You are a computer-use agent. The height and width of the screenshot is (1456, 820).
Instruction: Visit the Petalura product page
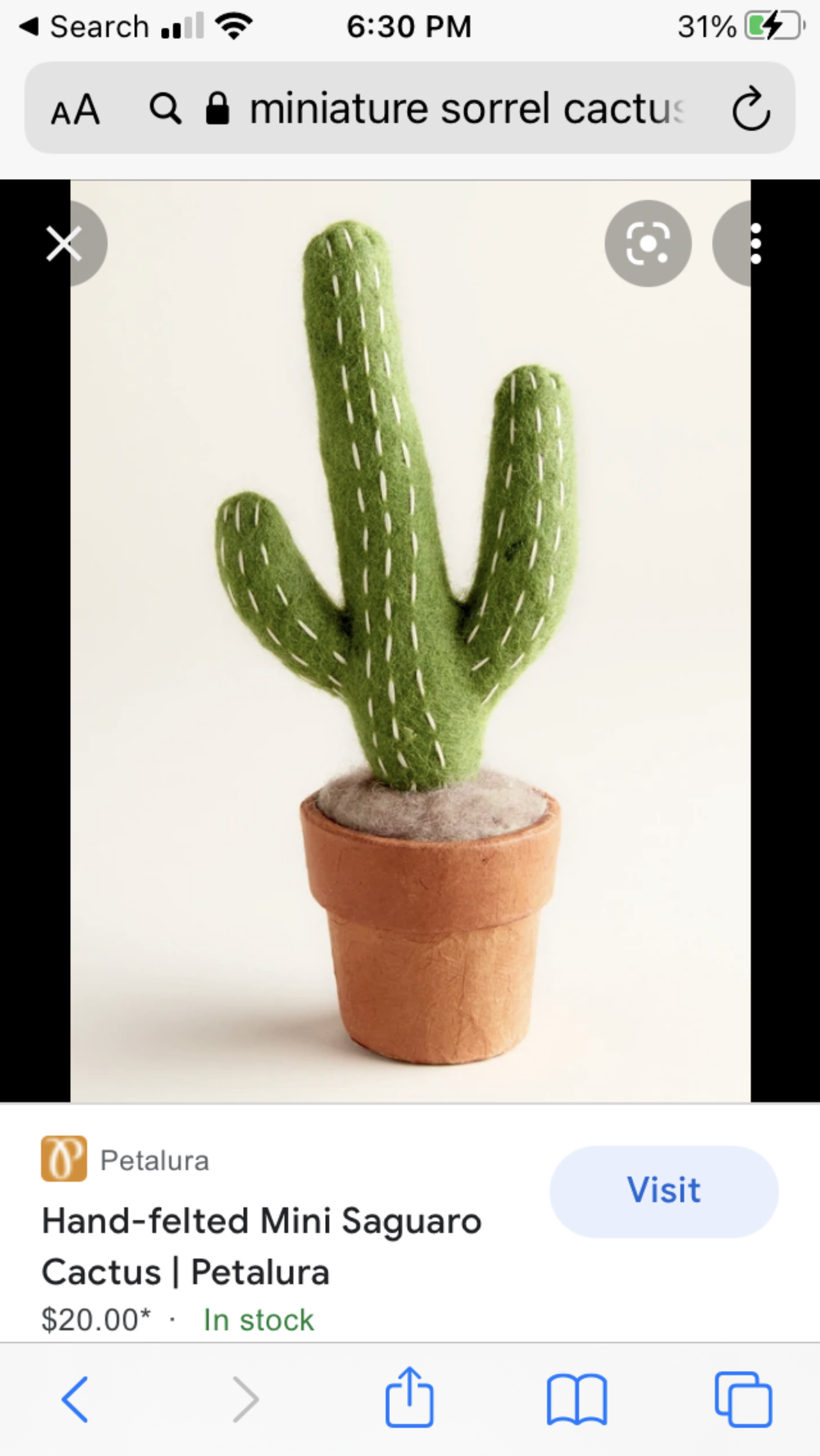[x=664, y=1191]
